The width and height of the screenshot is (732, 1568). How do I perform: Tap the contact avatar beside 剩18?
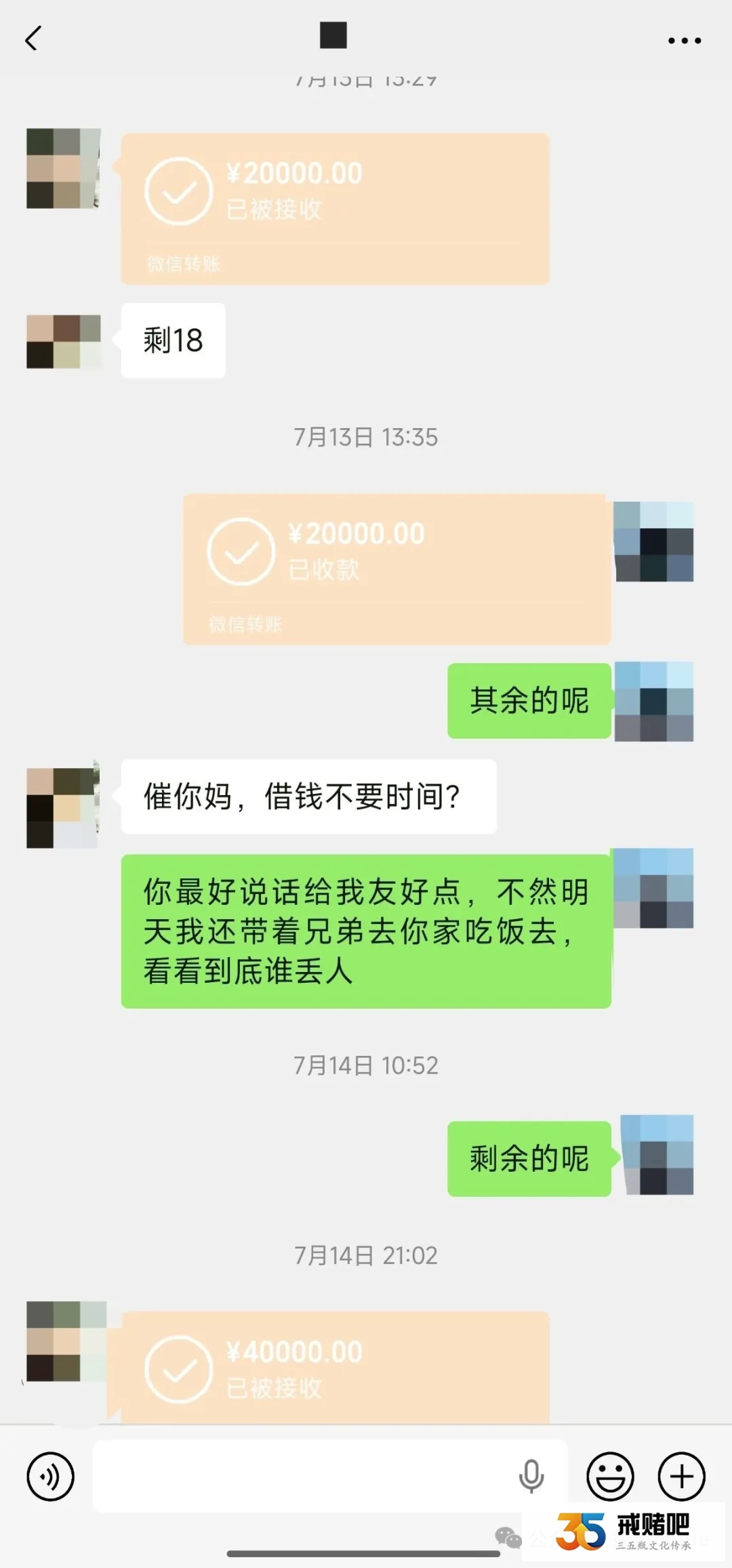pyautogui.click(x=64, y=341)
